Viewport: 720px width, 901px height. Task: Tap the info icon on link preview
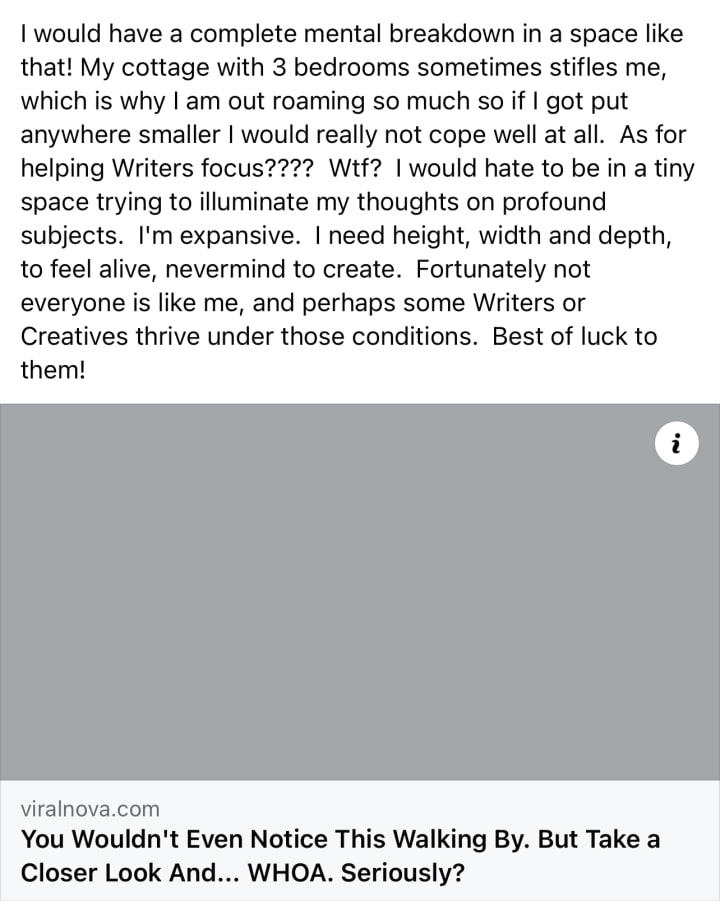pyautogui.click(x=676, y=444)
